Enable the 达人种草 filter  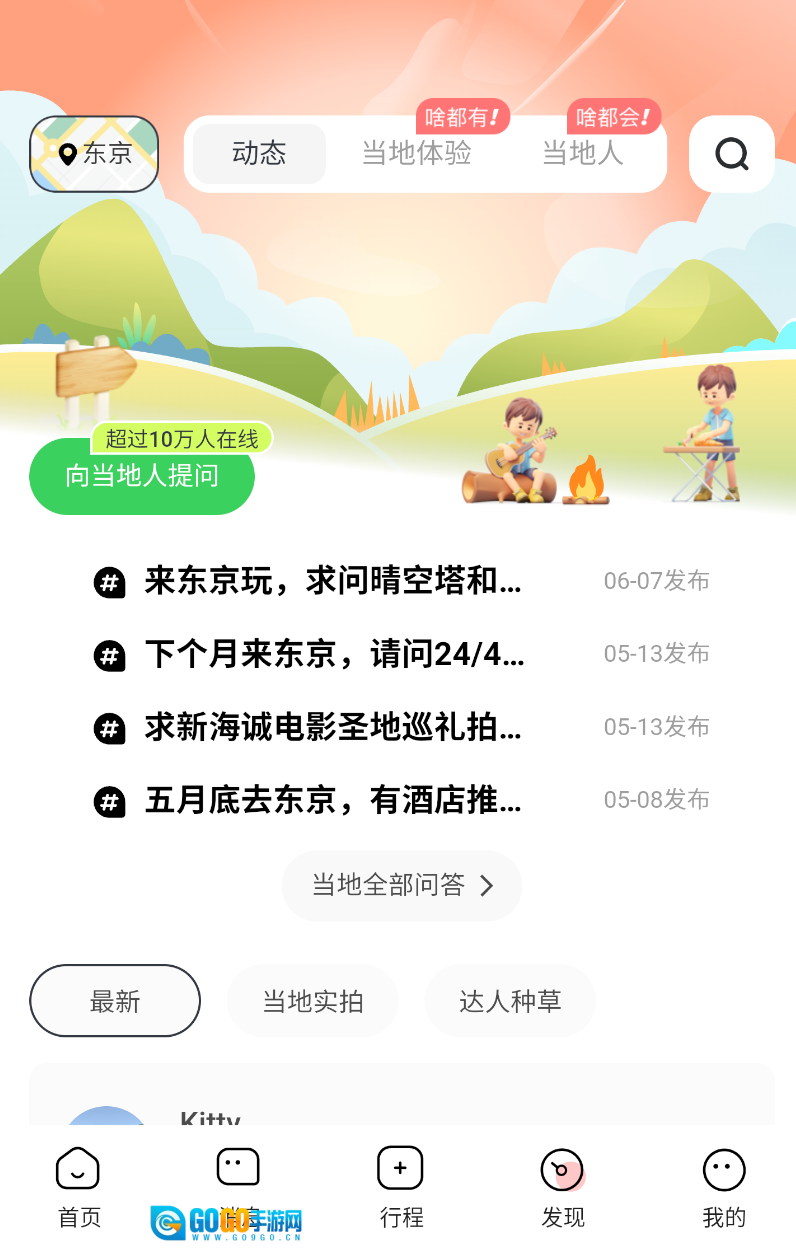tap(510, 1001)
